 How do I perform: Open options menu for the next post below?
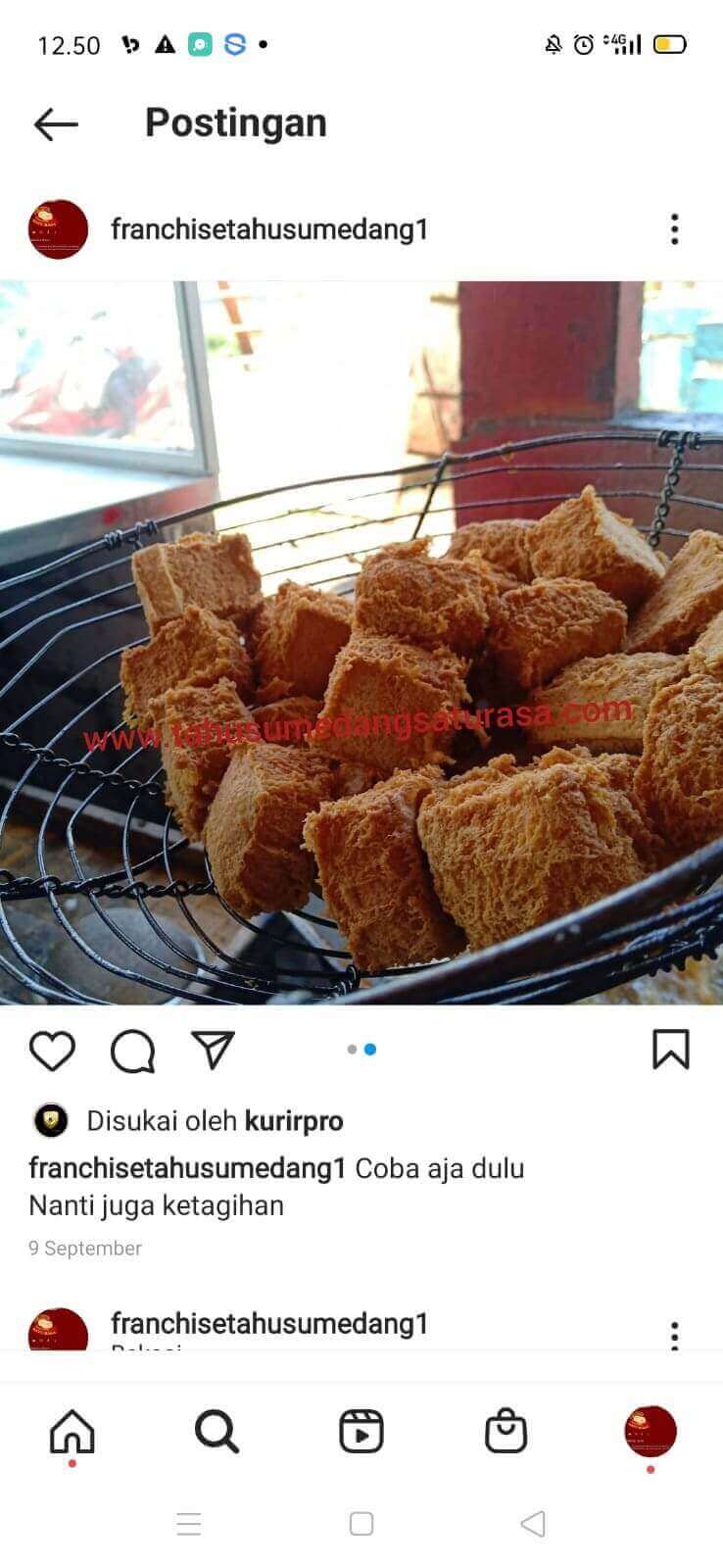coord(674,1335)
